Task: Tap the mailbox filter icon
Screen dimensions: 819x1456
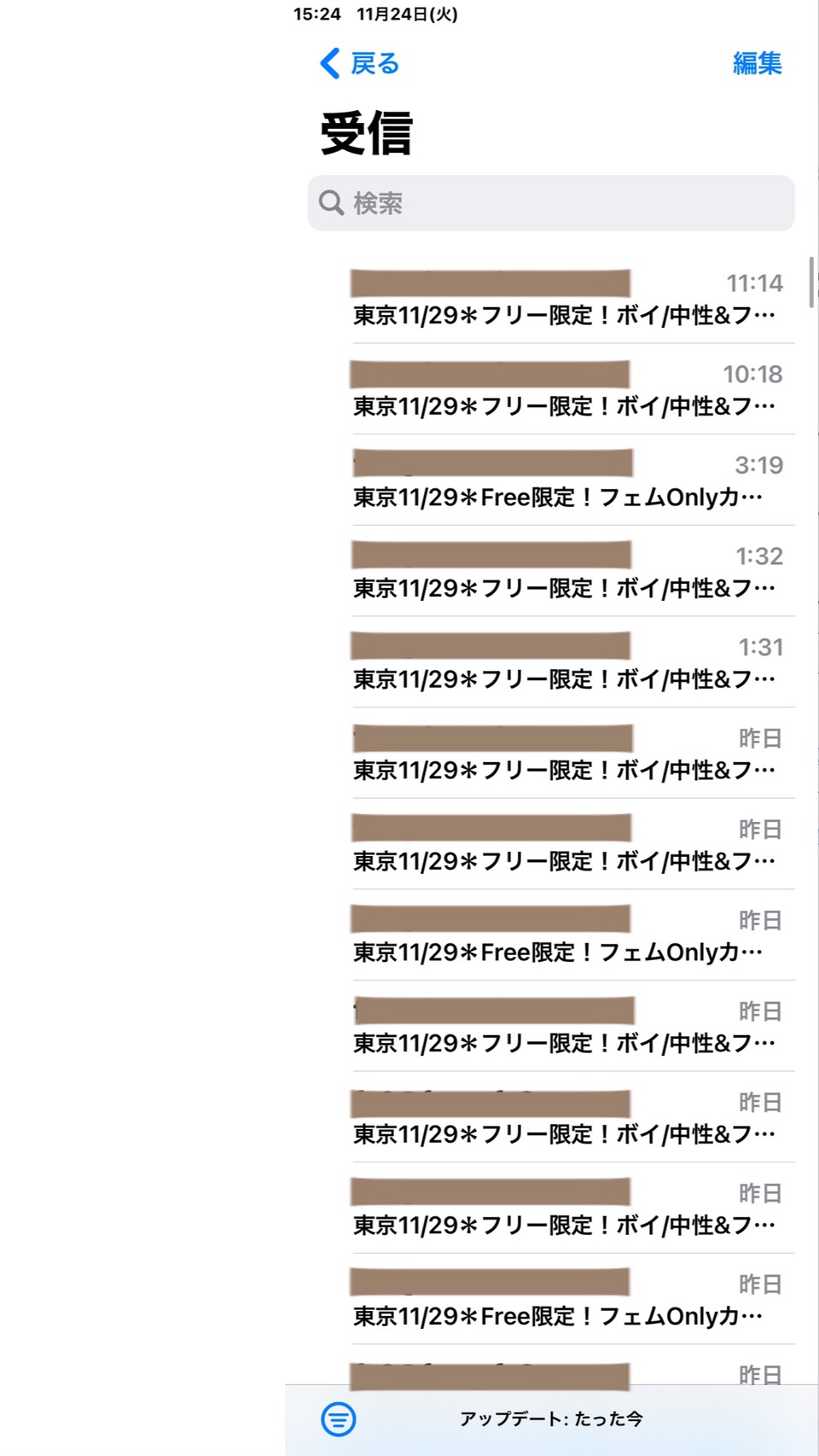Action: point(339,1419)
